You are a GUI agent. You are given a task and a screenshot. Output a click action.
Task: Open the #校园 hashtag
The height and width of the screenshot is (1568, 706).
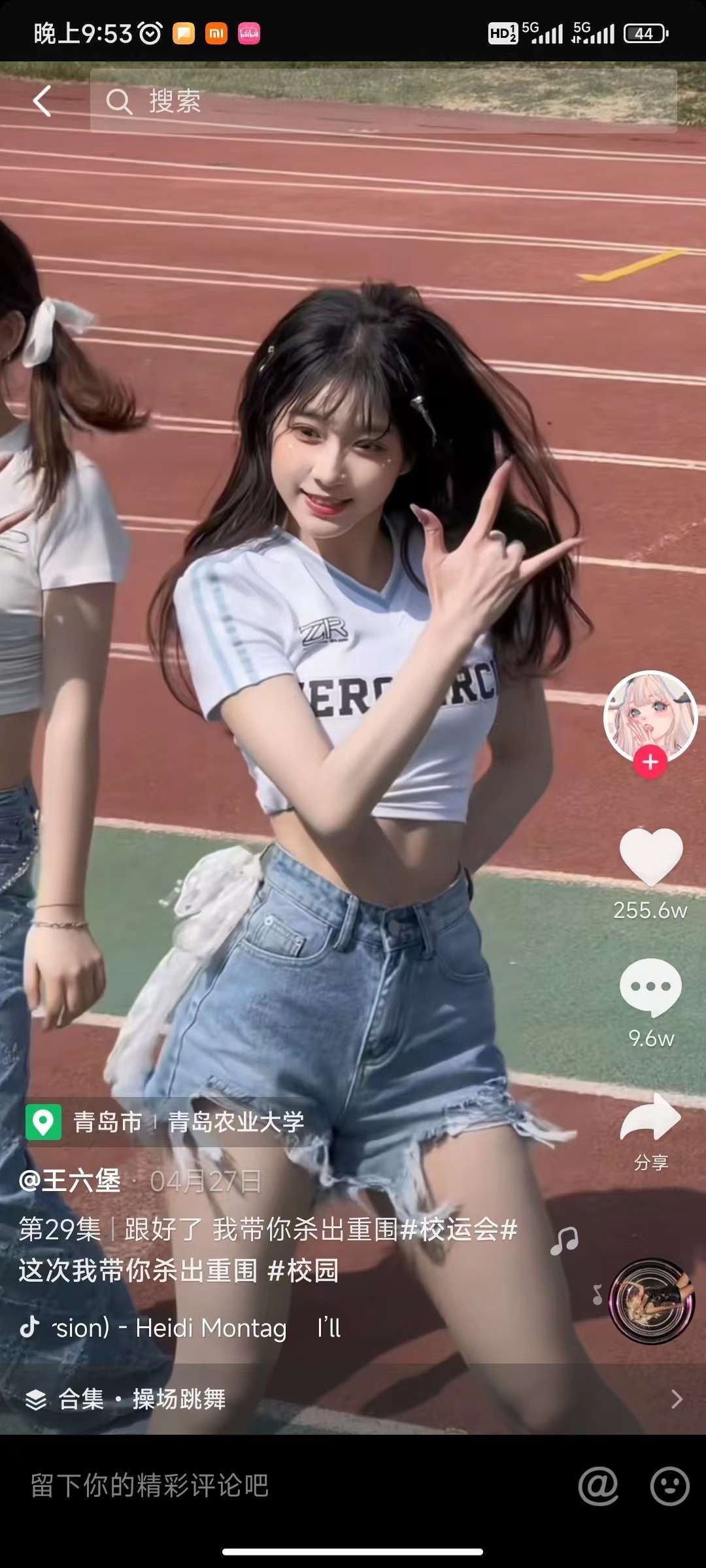(x=303, y=1271)
